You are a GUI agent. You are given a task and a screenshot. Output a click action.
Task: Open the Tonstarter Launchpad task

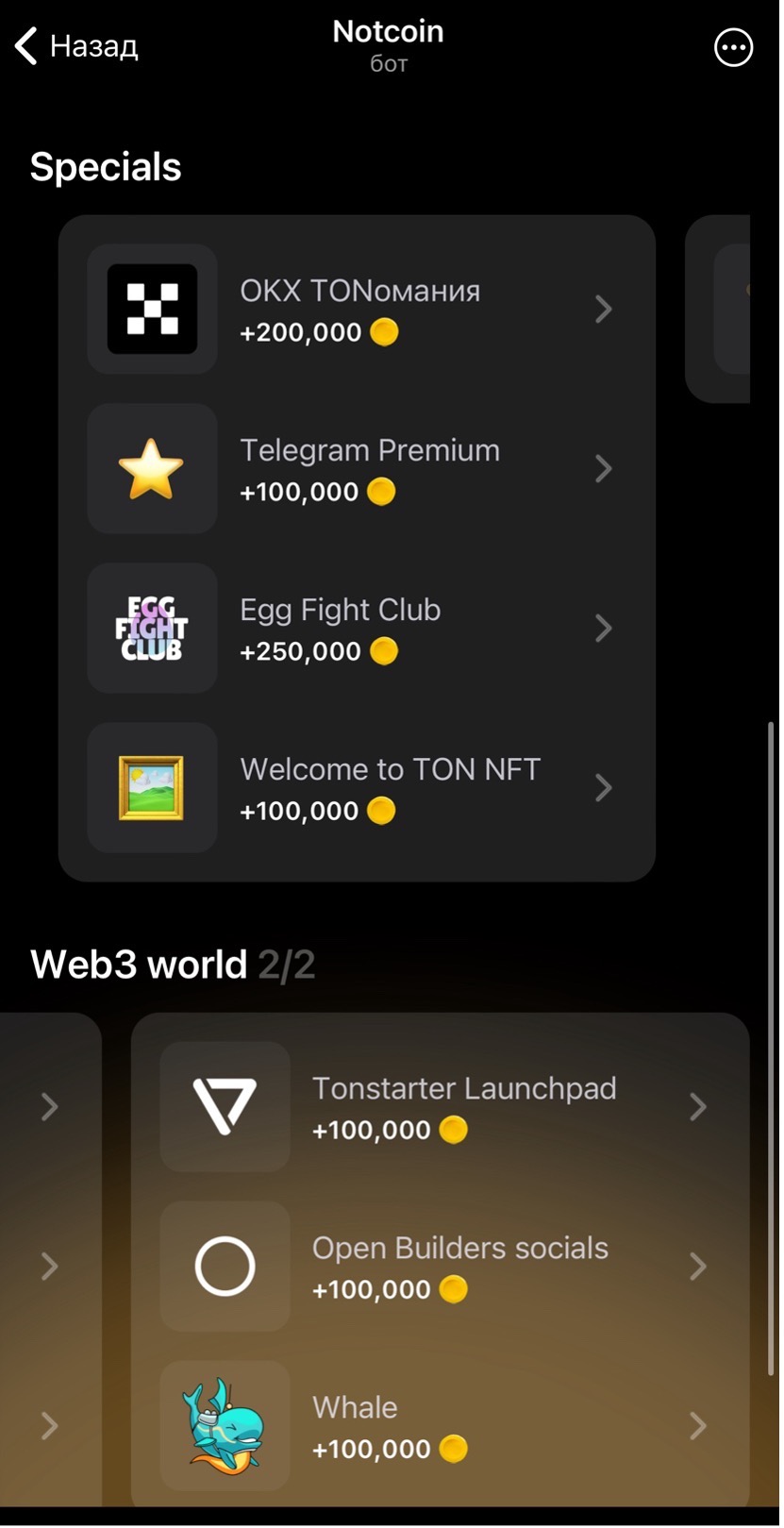pos(439,1107)
